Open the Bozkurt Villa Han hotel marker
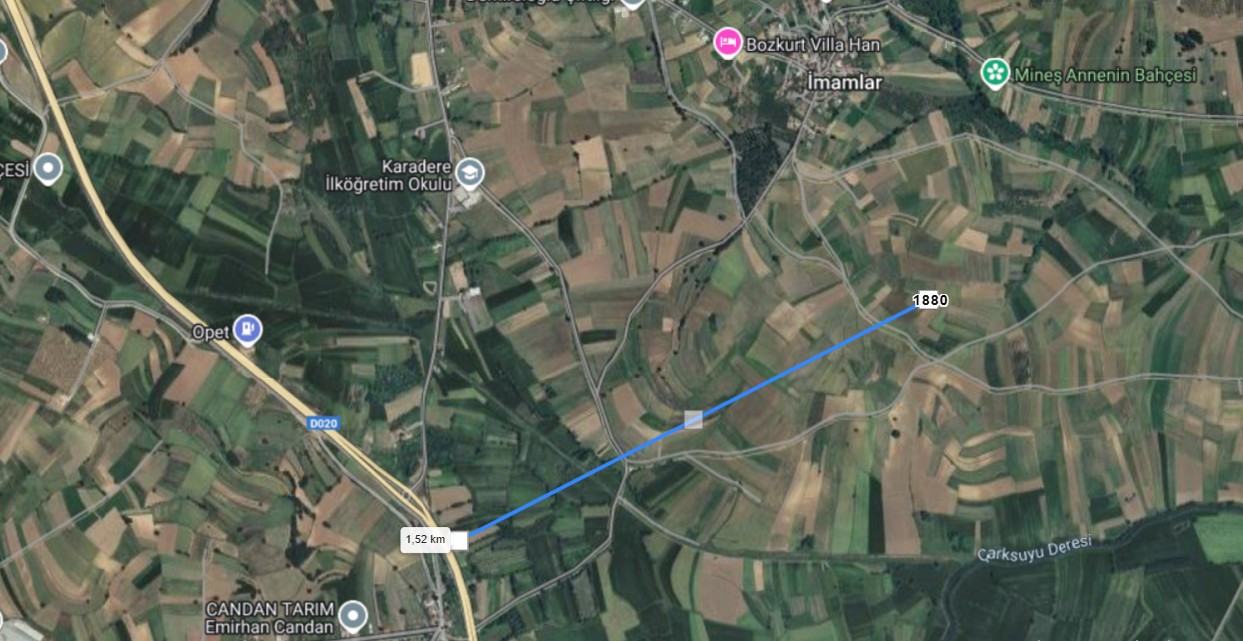 tap(729, 43)
